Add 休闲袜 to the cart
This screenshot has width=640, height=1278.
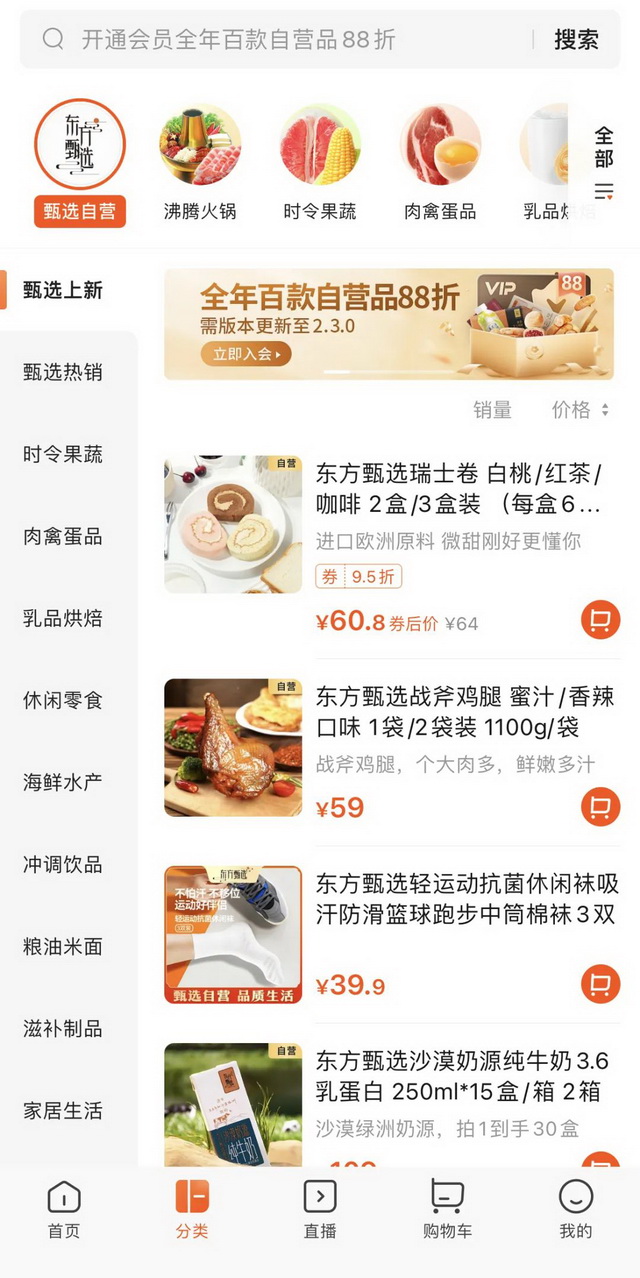coord(600,984)
